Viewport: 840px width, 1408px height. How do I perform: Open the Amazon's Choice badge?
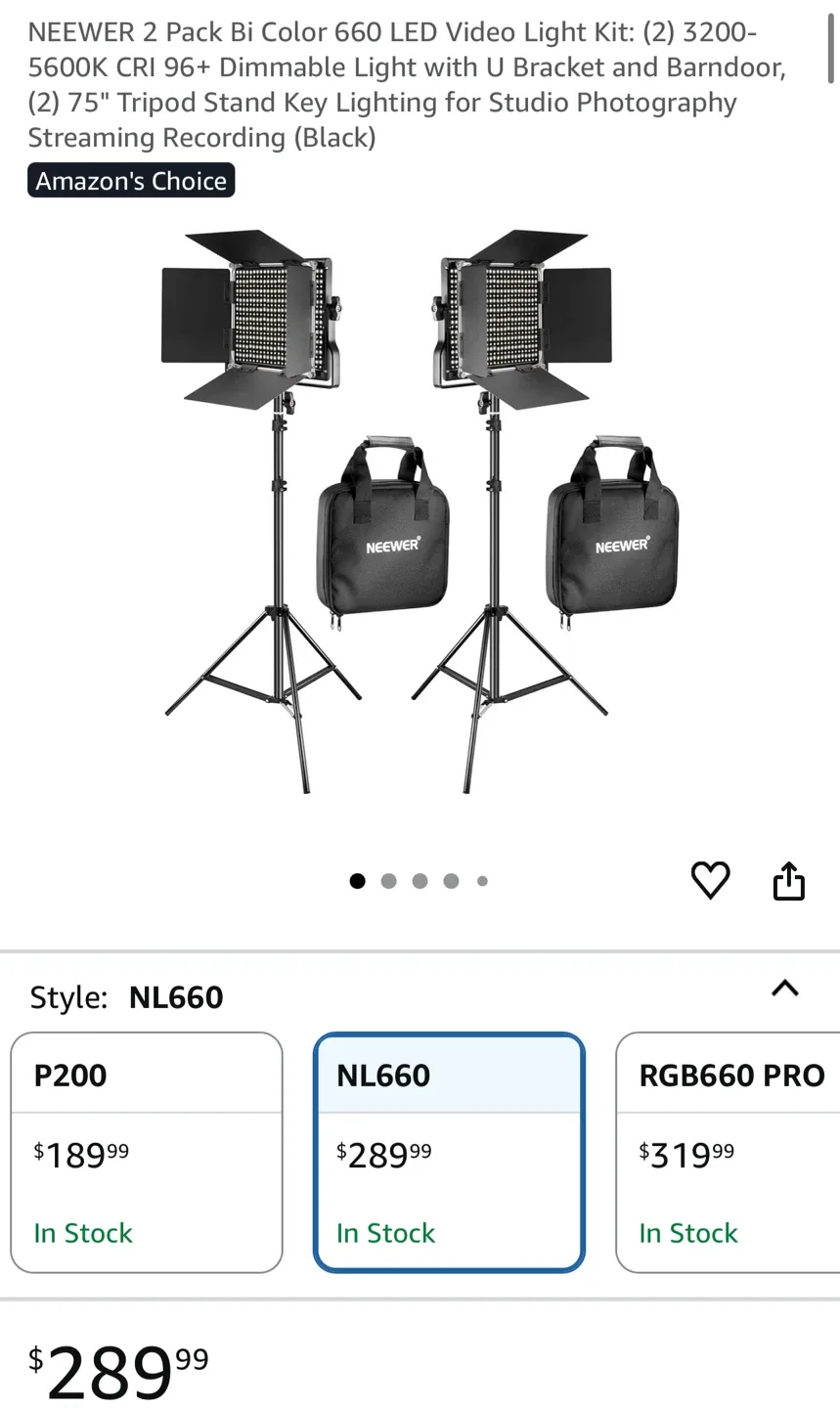click(x=131, y=180)
